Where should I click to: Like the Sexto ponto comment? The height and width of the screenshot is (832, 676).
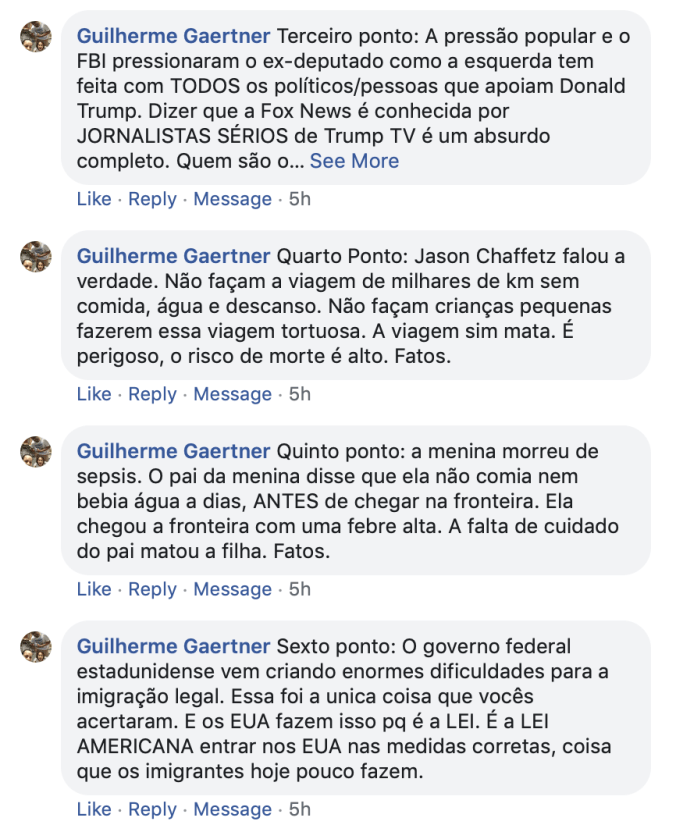click(x=94, y=809)
